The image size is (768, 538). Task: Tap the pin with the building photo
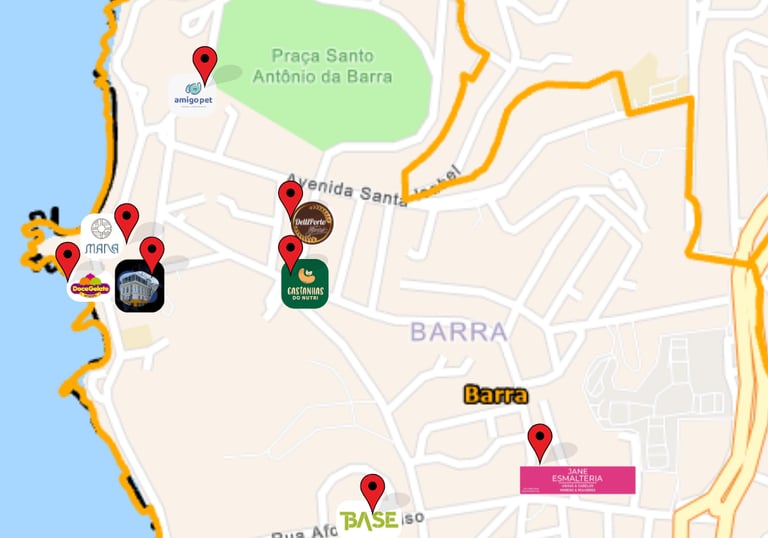pos(152,255)
